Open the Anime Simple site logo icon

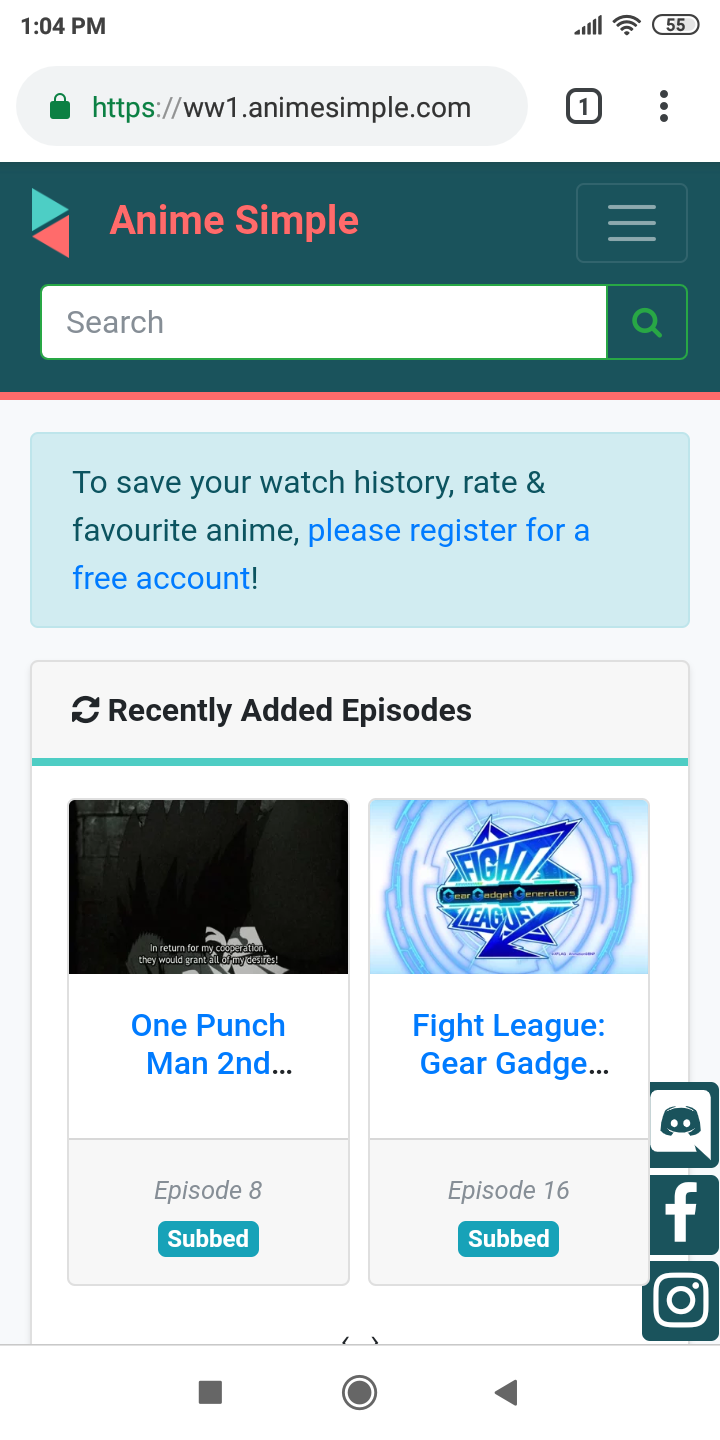(x=51, y=222)
